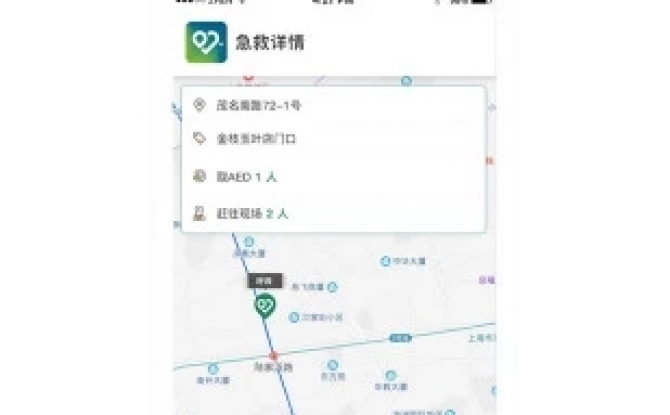Tap the green heart rescue marker on map
Viewport: 670px width, 415px height.
point(265,305)
